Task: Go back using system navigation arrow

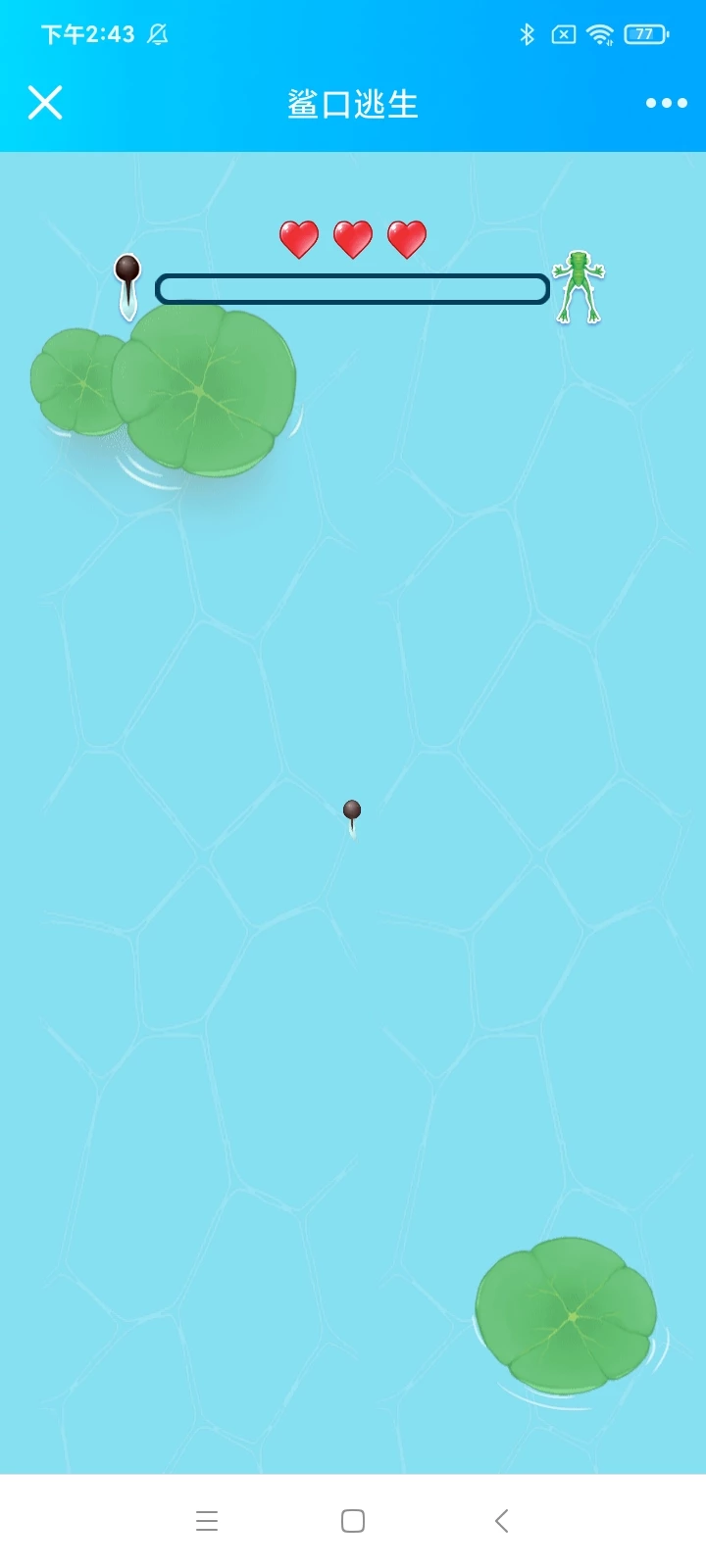Action: [501, 1521]
